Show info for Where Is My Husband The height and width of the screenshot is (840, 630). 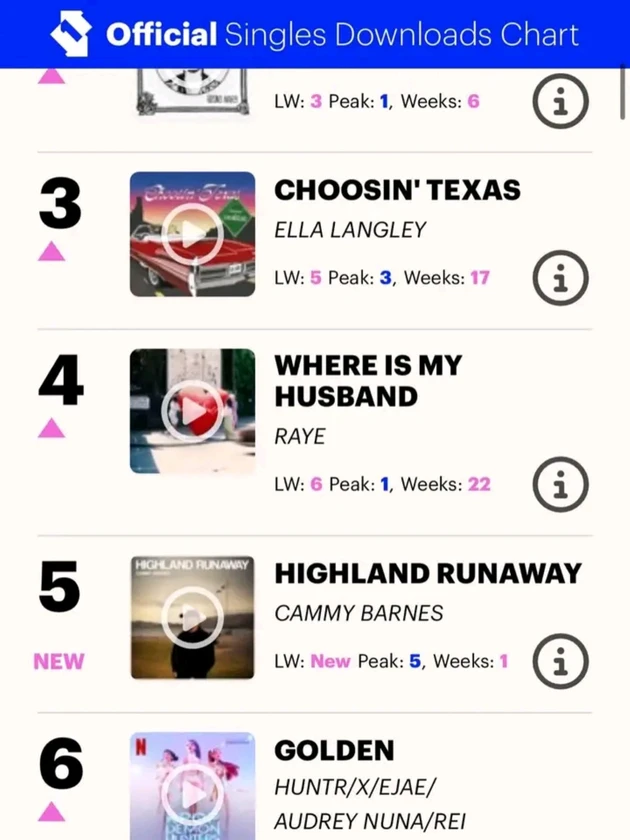click(x=560, y=485)
